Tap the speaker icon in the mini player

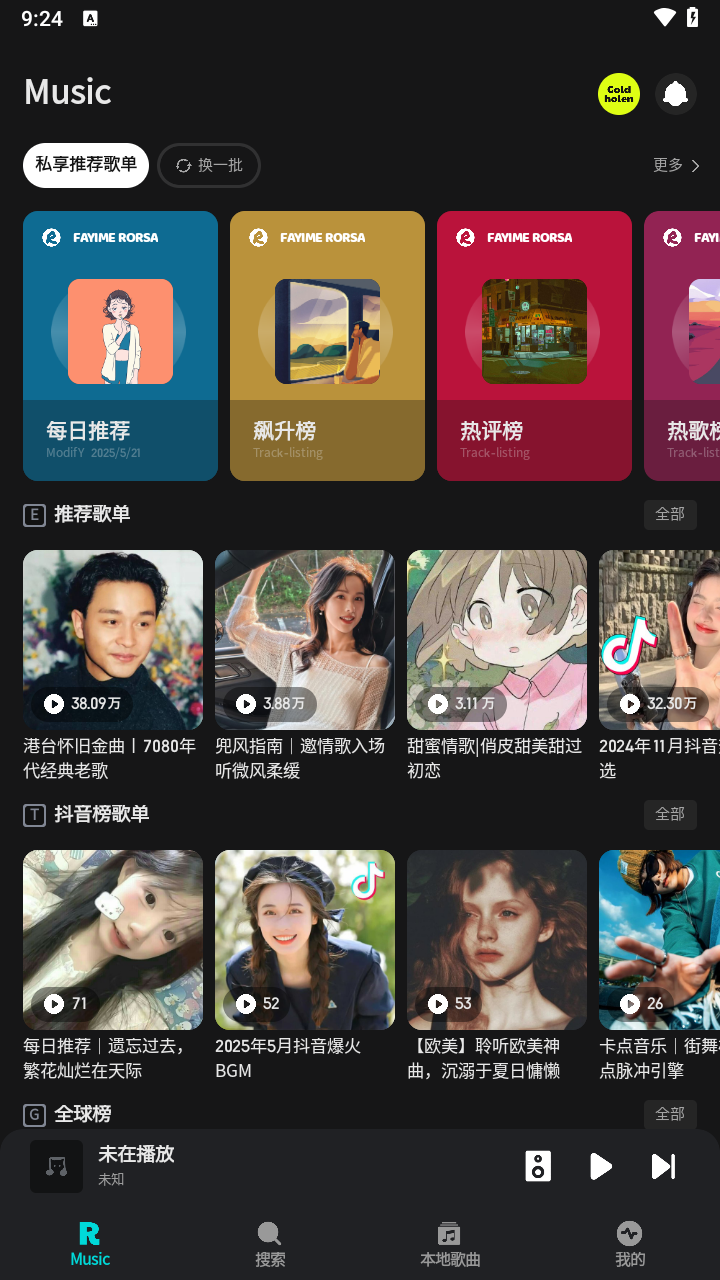tap(538, 1166)
